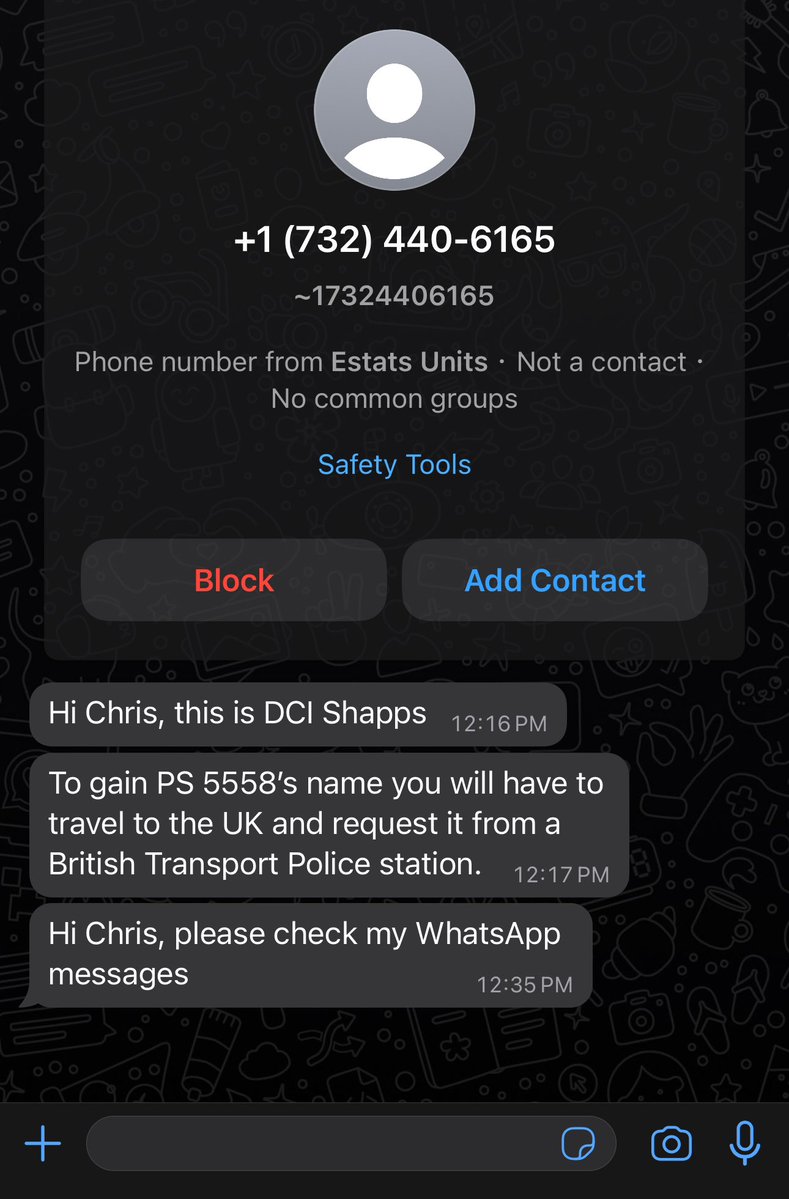The height and width of the screenshot is (1199, 789).
Task: Add this sender as a contact
Action: 555,581
